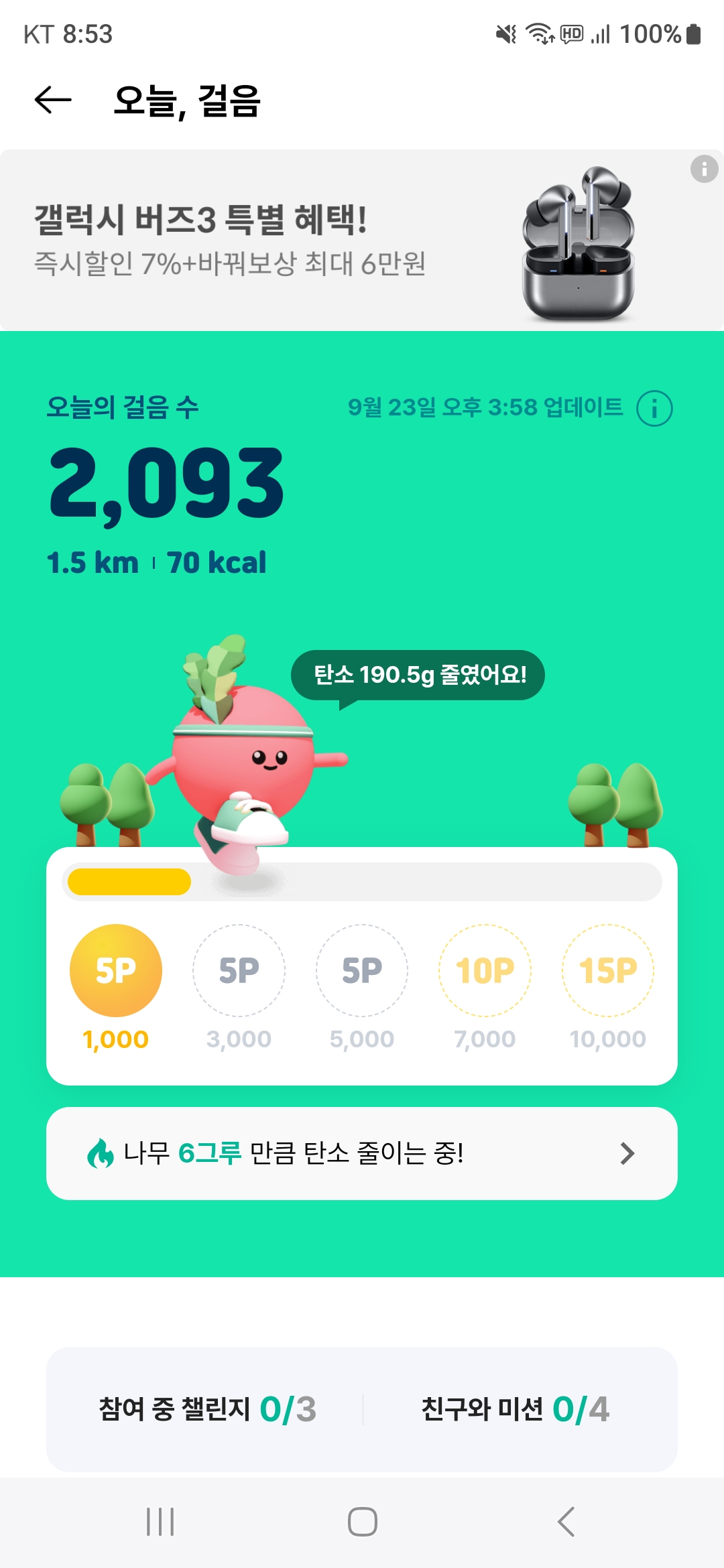Open step count update info icon
Image resolution: width=724 pixels, height=1568 pixels.
[654, 408]
